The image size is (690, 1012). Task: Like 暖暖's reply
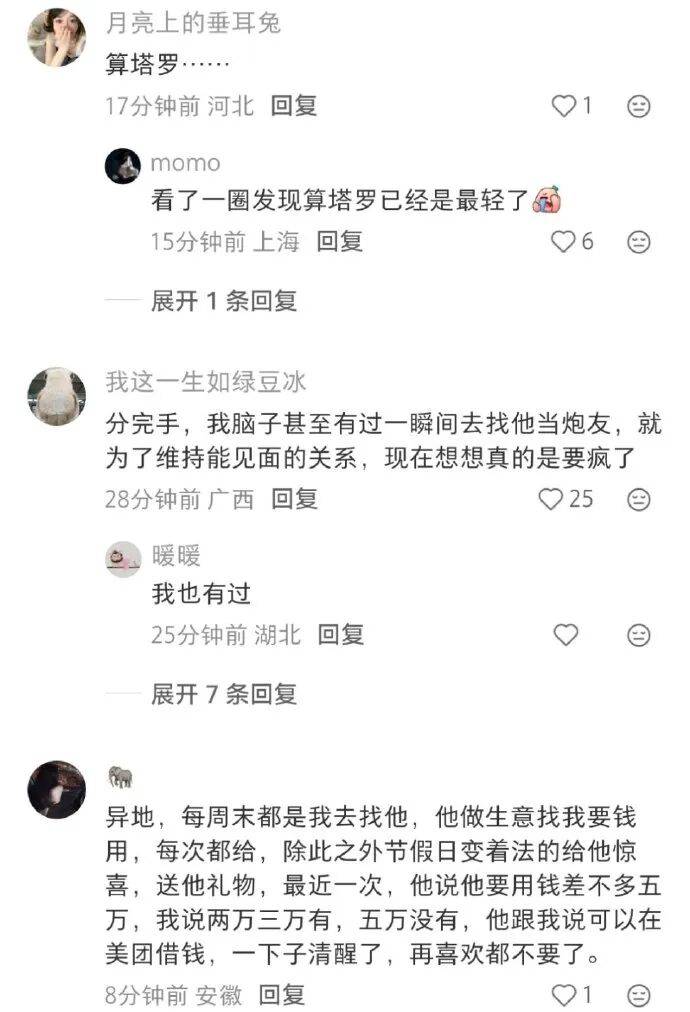(x=566, y=634)
